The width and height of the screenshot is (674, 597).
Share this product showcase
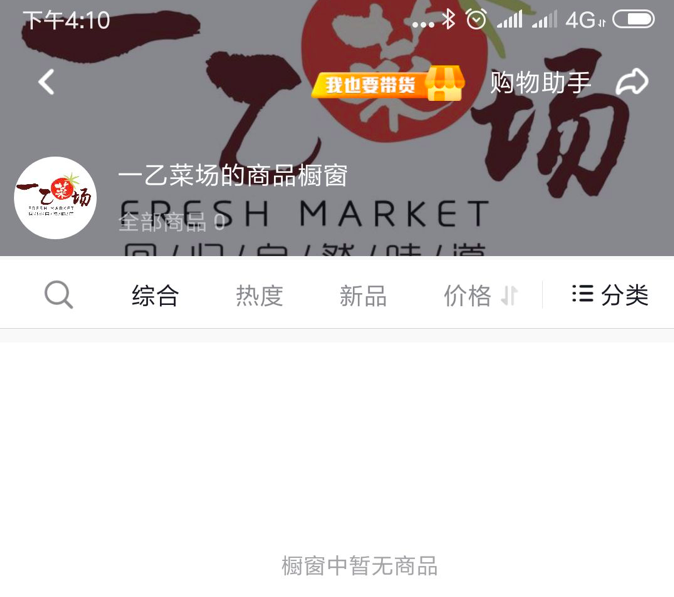[x=632, y=82]
